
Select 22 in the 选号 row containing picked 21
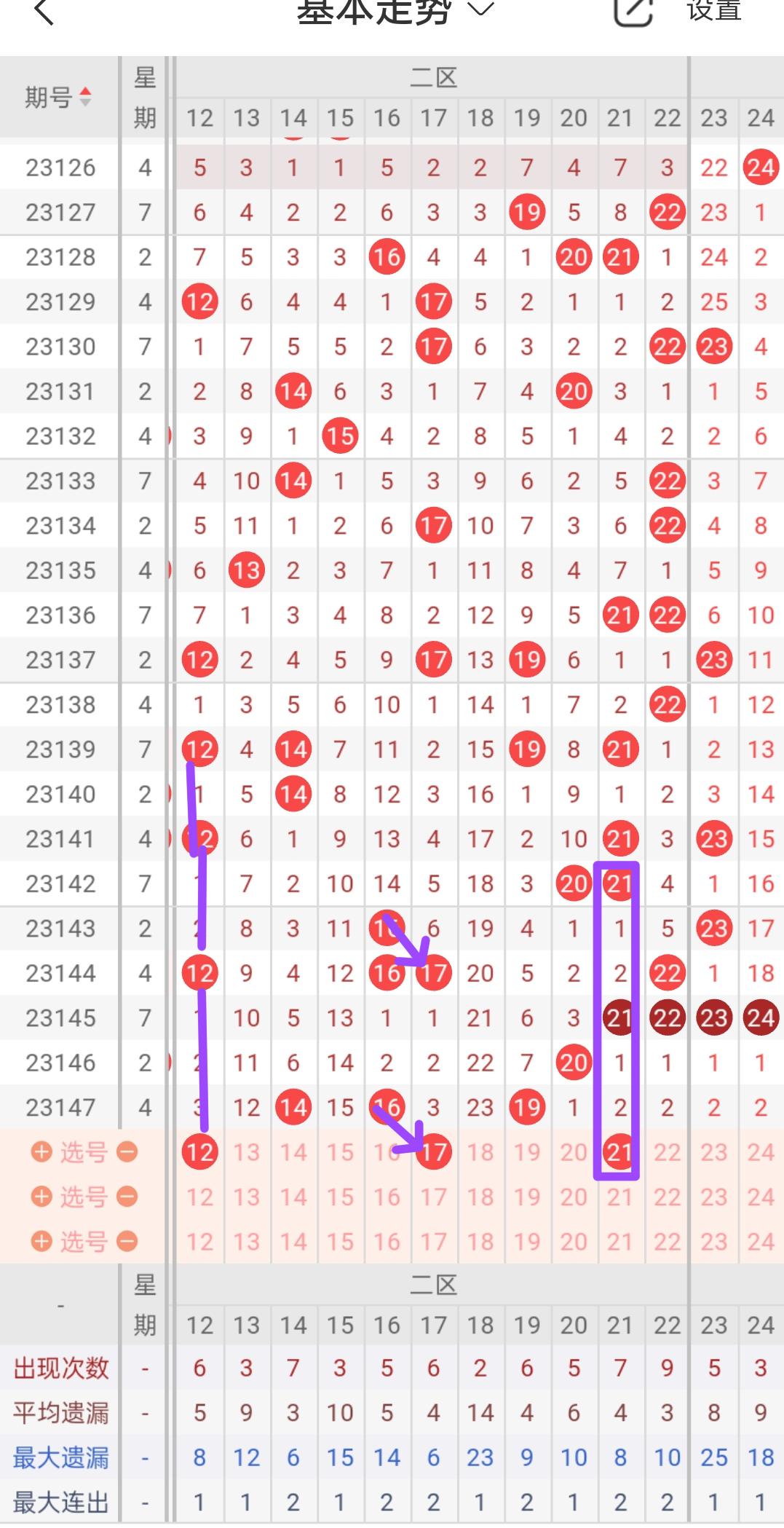coord(667,1152)
